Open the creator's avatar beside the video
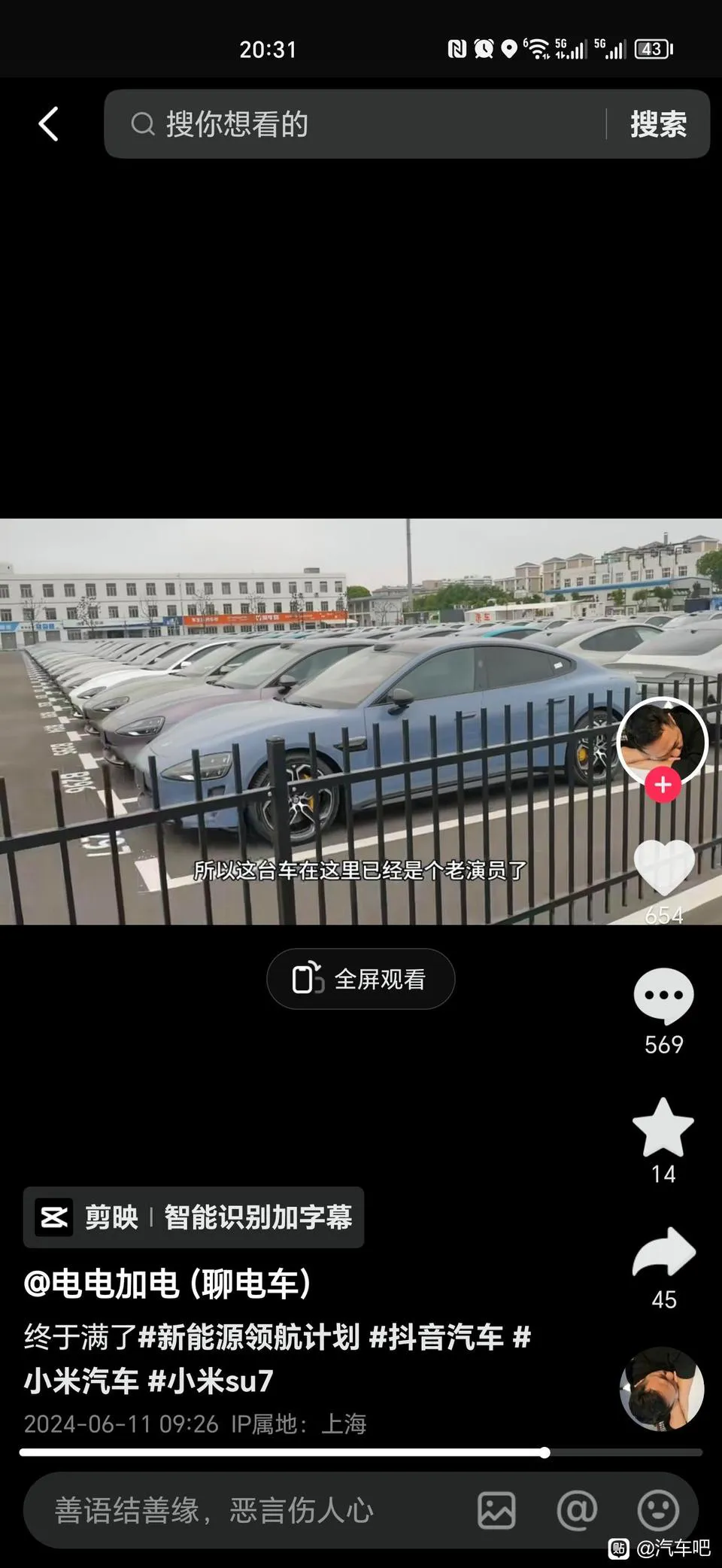Image resolution: width=722 pixels, height=1568 pixels. coord(662,740)
